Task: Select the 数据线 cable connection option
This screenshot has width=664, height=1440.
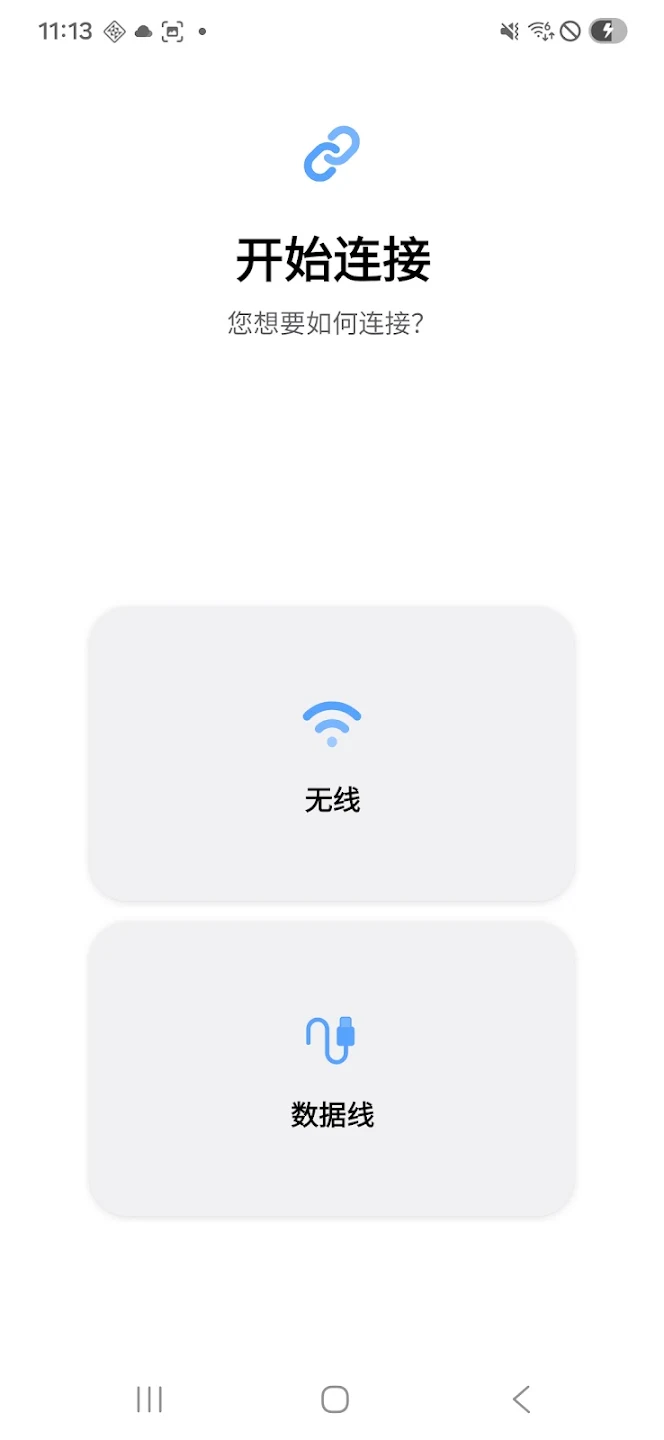Action: point(332,1068)
